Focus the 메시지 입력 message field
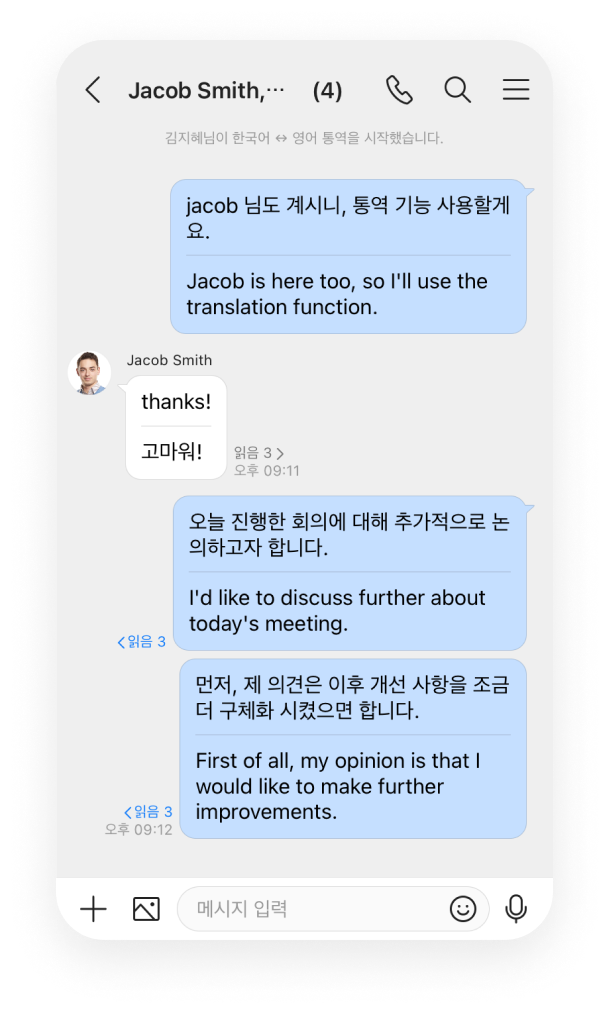Image resolution: width=609 pixels, height=1012 pixels. [310, 909]
